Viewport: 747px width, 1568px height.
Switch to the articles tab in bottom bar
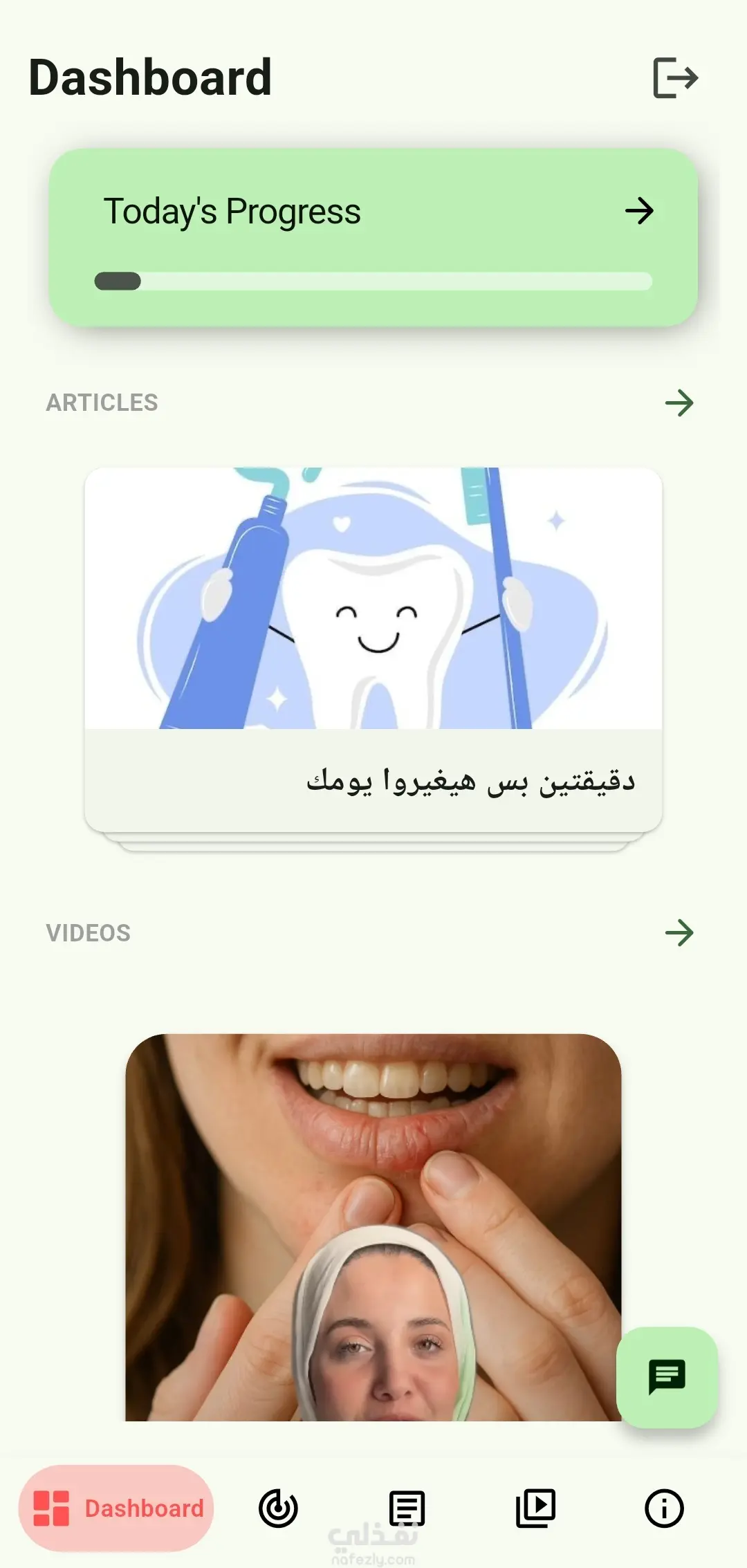click(x=407, y=1508)
